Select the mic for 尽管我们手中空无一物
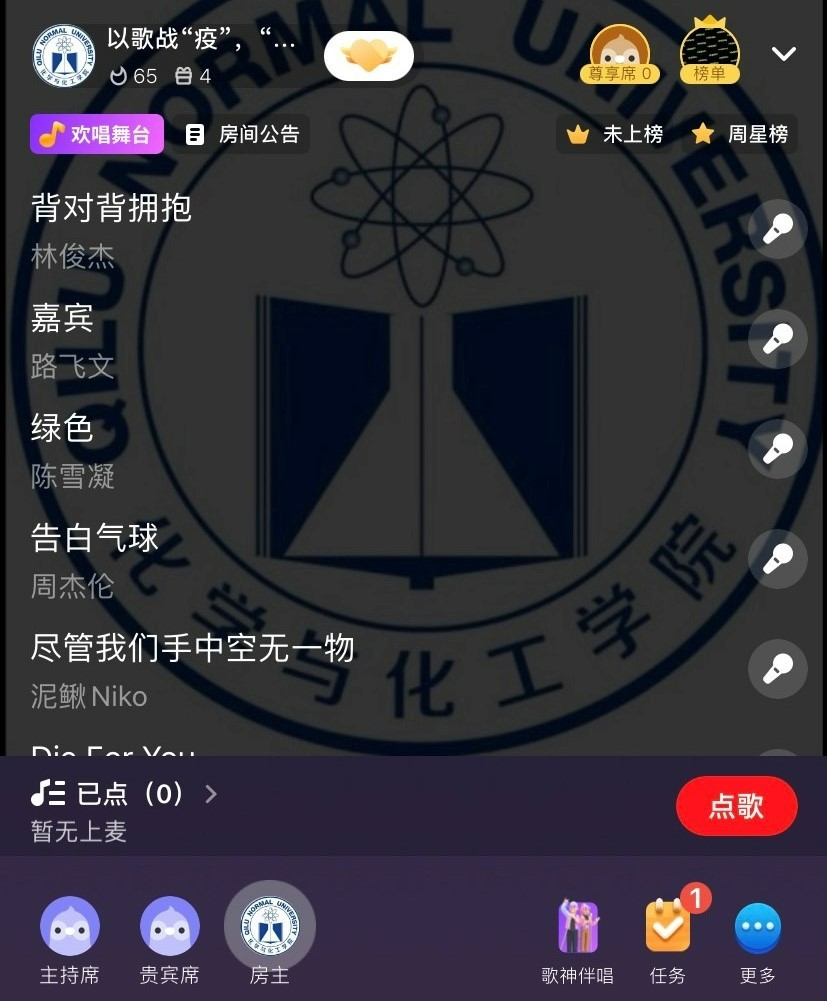Viewport: 827px width, 1001px height. coord(778,669)
